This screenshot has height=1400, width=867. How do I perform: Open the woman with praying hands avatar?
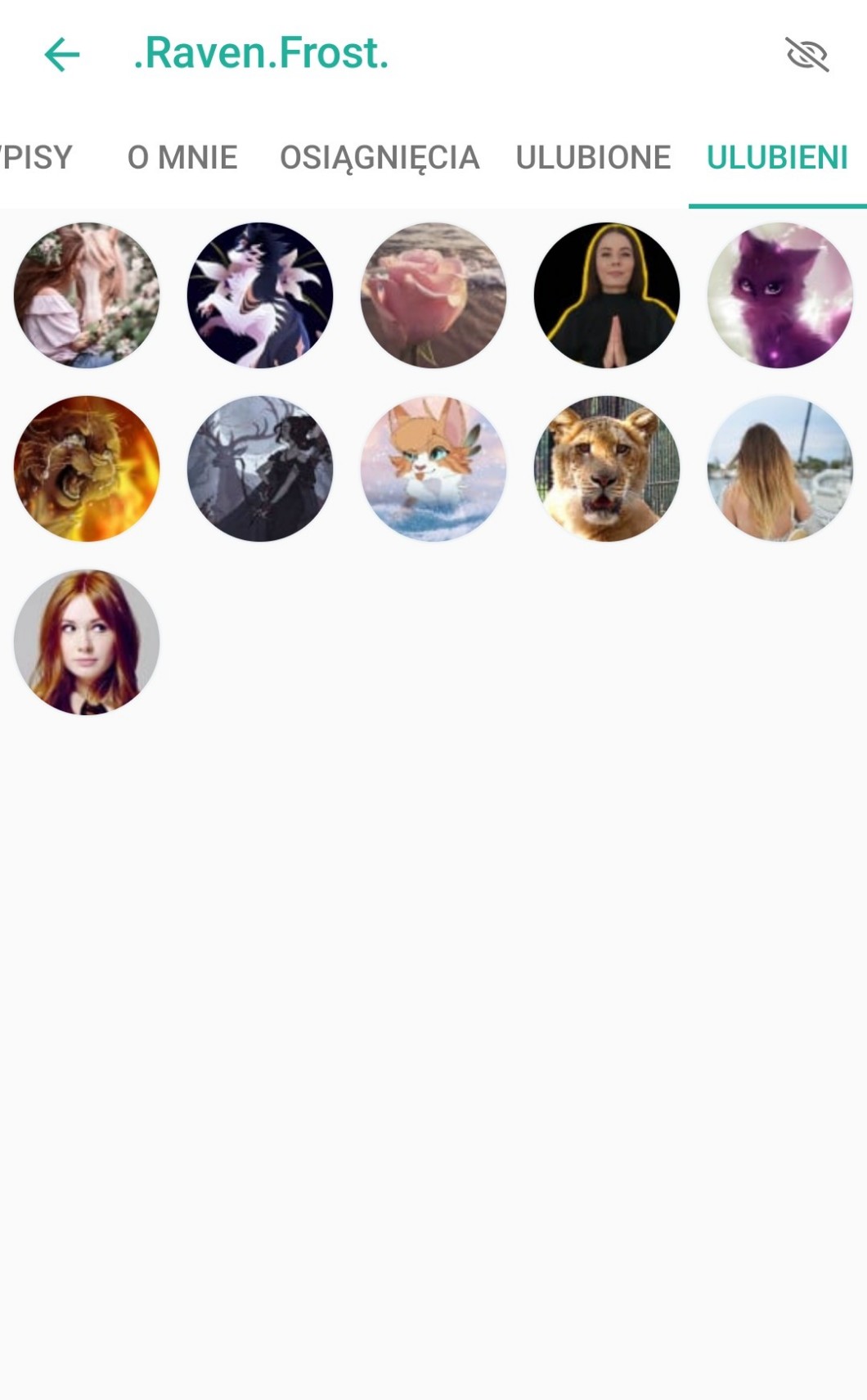pyautogui.click(x=606, y=295)
